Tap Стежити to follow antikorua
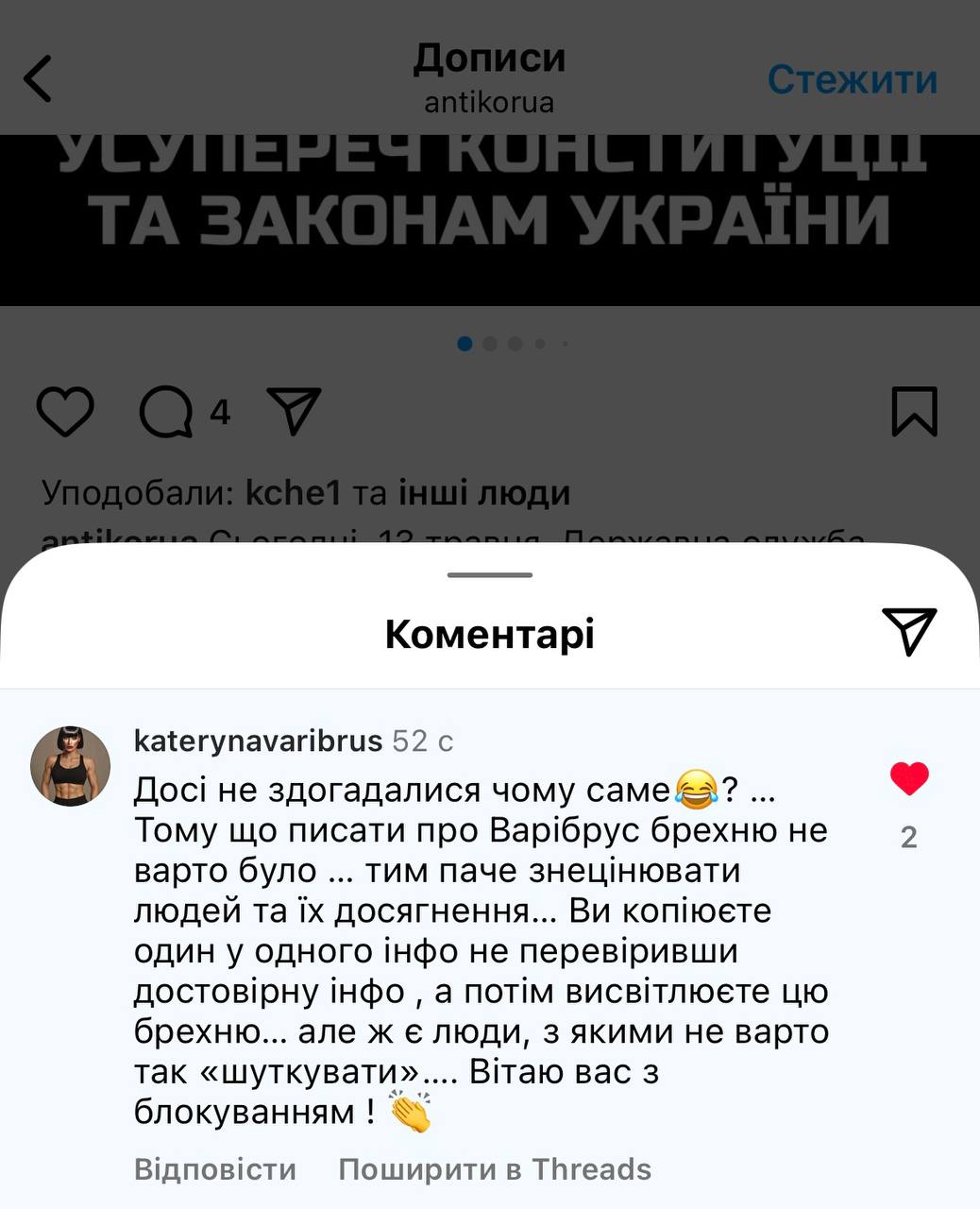 (852, 79)
